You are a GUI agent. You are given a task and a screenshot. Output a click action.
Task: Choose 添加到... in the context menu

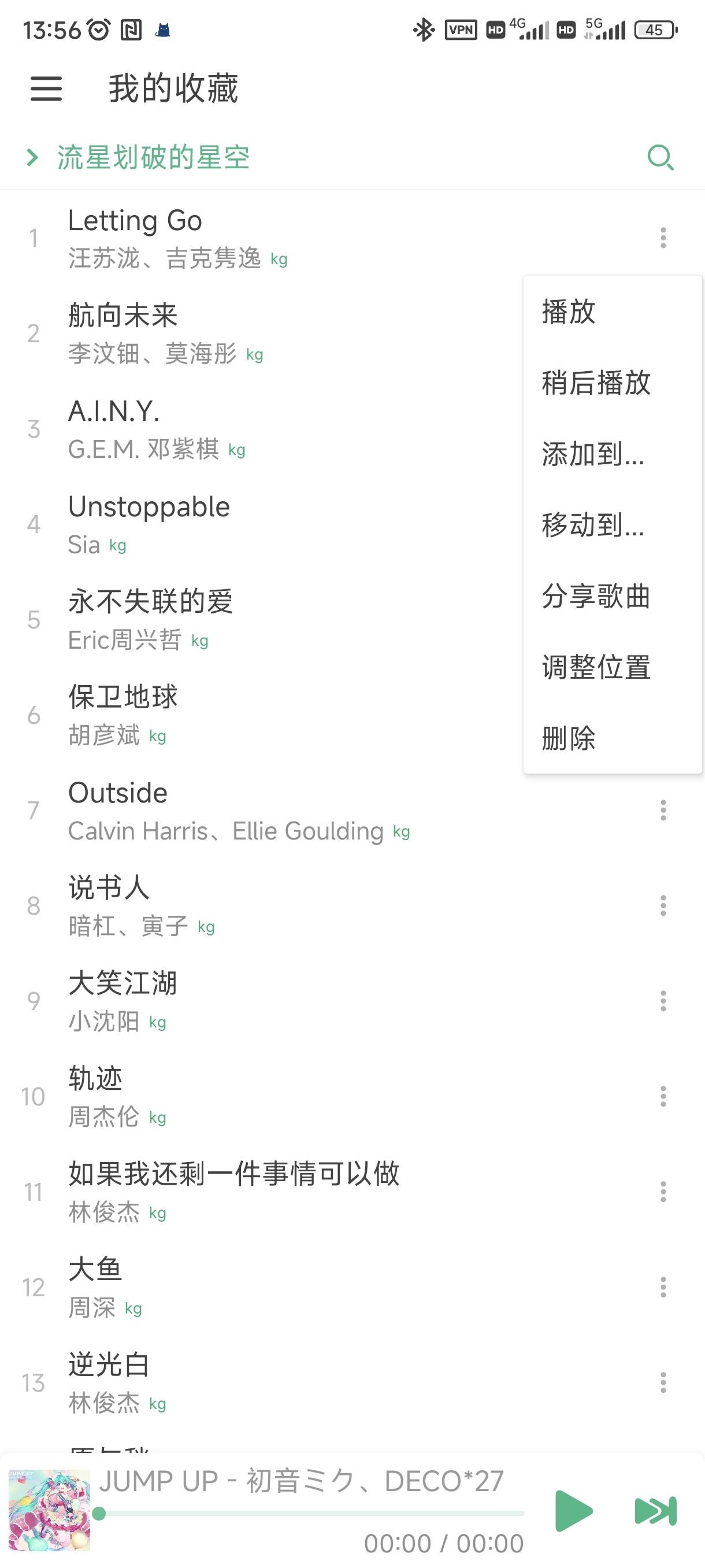click(591, 455)
